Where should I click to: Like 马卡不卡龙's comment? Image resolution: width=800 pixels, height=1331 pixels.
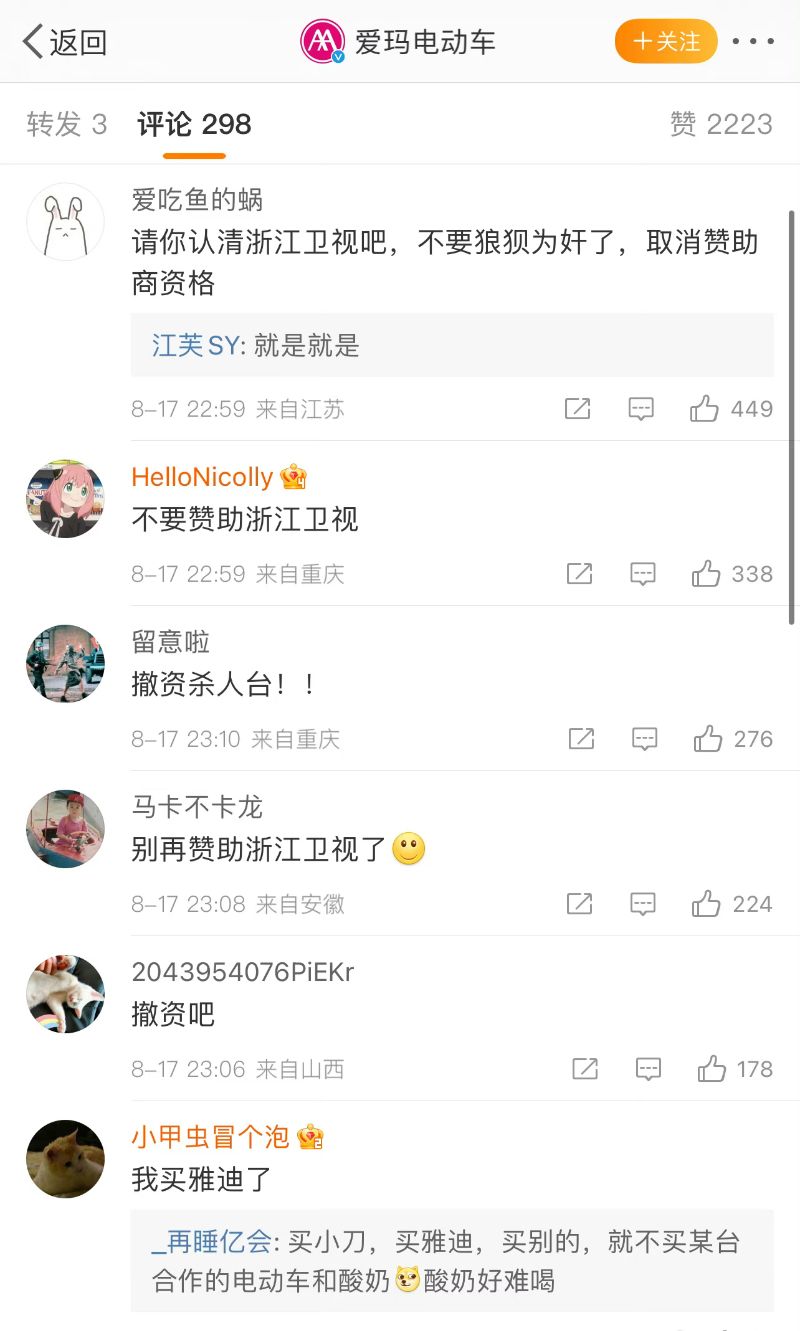pyautogui.click(x=706, y=904)
